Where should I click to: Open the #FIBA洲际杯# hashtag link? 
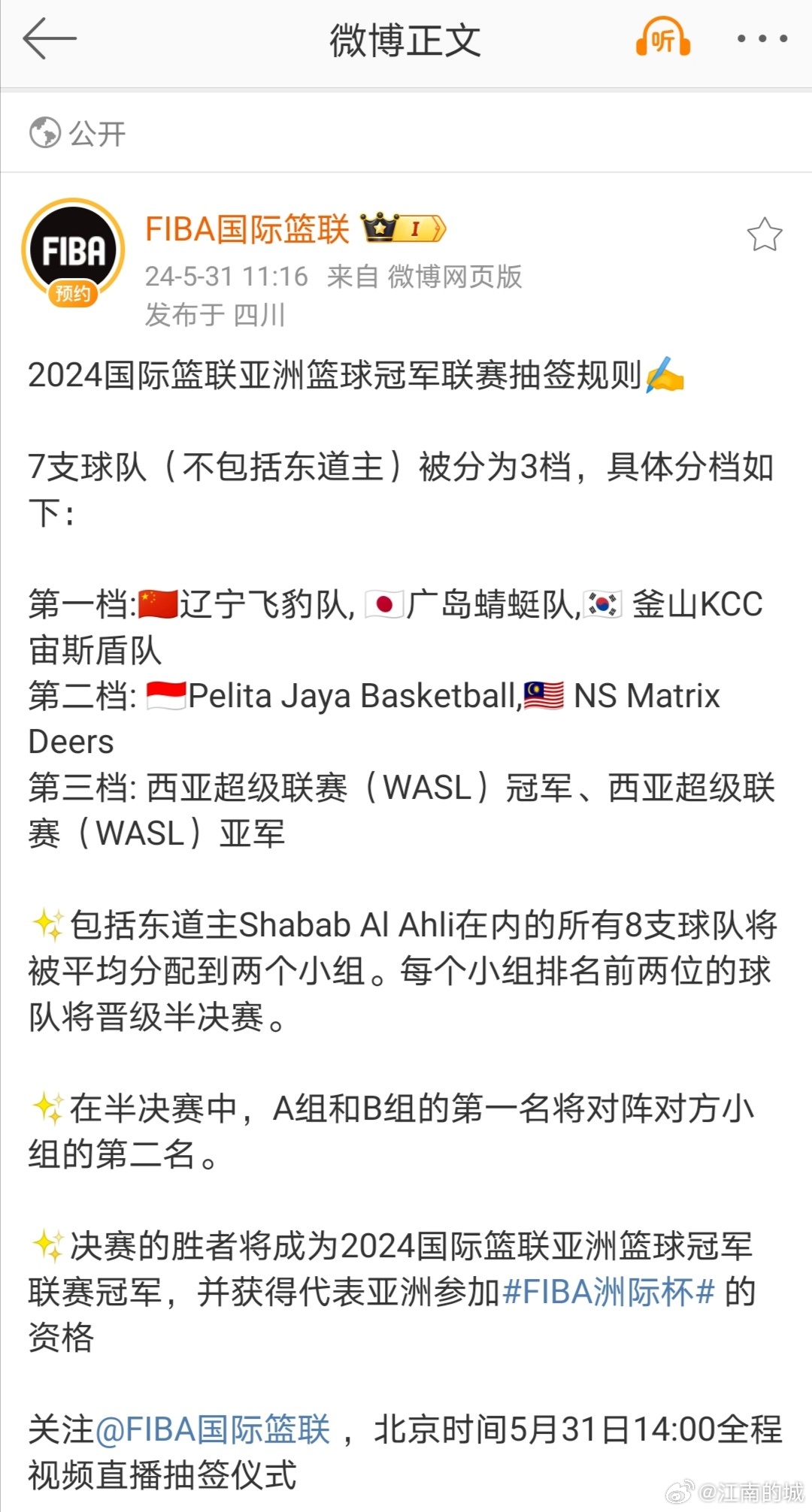pyautogui.click(x=607, y=1292)
